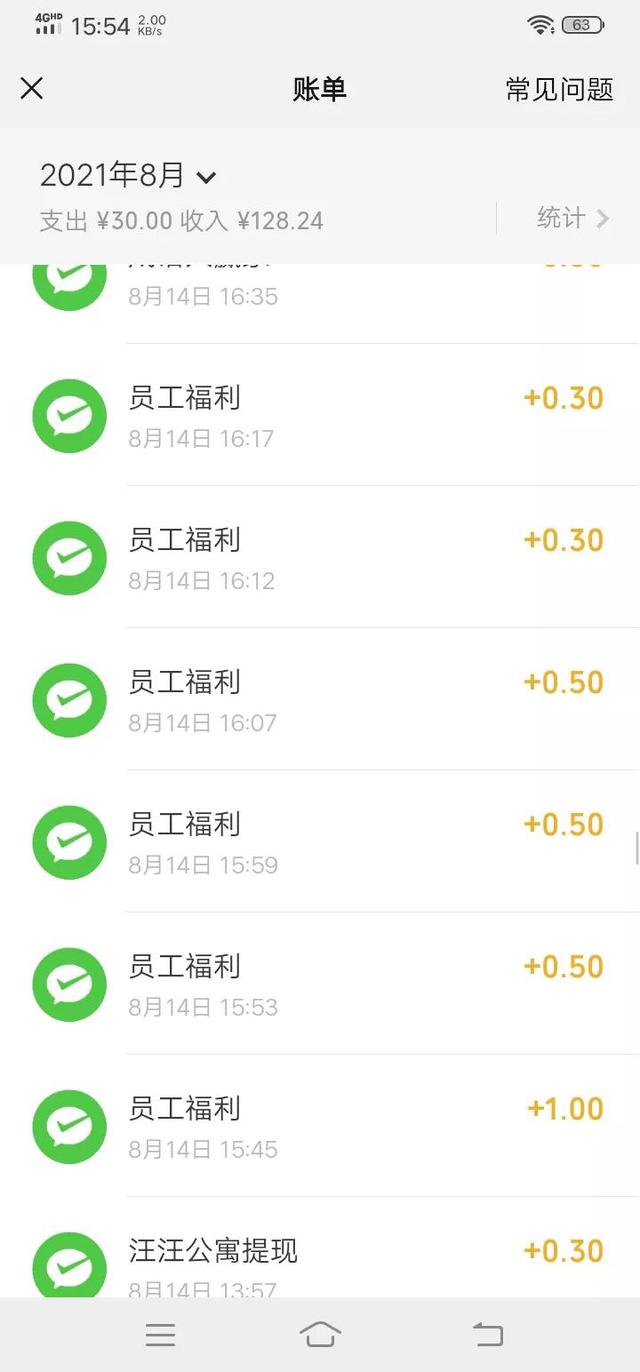Open the 汪汪公寓提现 transaction

click(320, 1248)
